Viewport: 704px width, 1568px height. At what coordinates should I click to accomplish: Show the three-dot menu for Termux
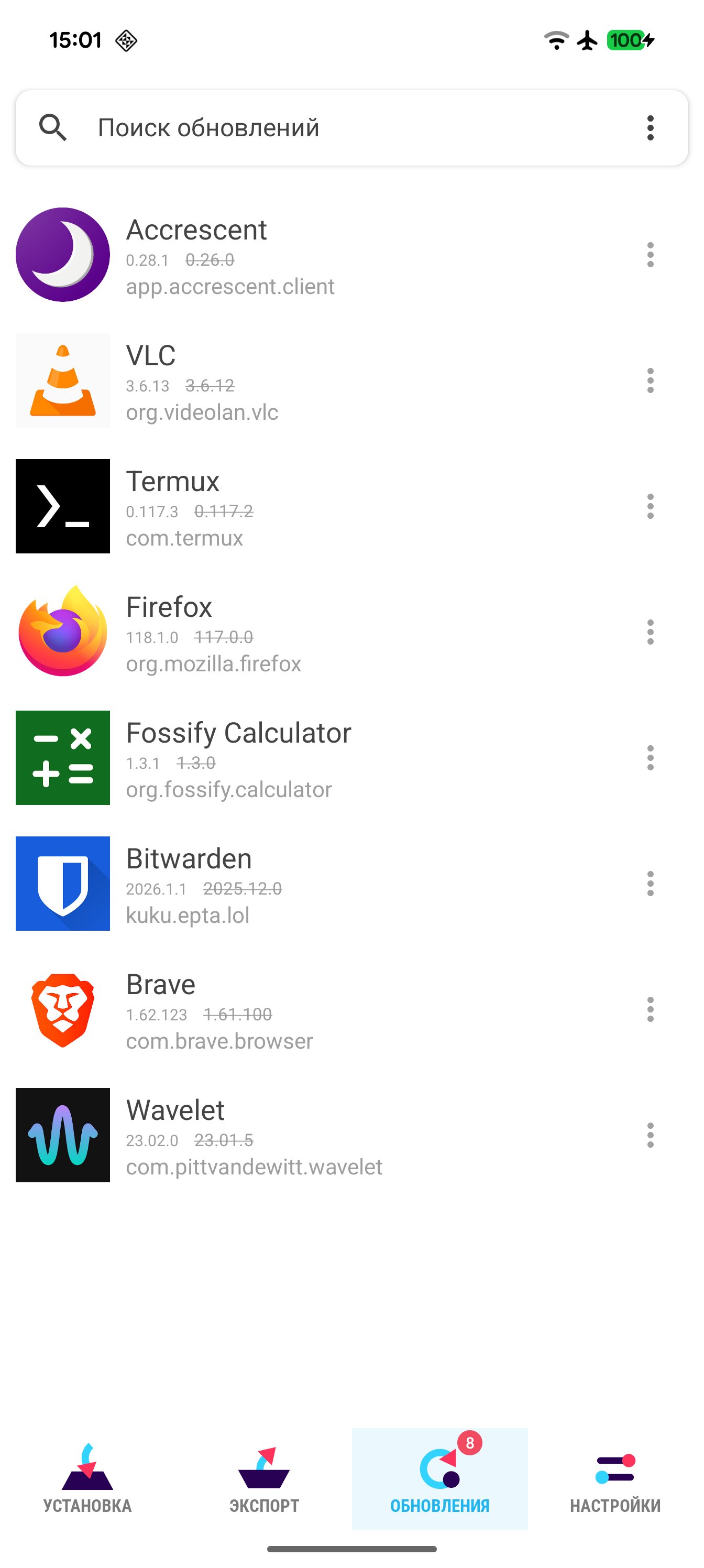tap(650, 506)
